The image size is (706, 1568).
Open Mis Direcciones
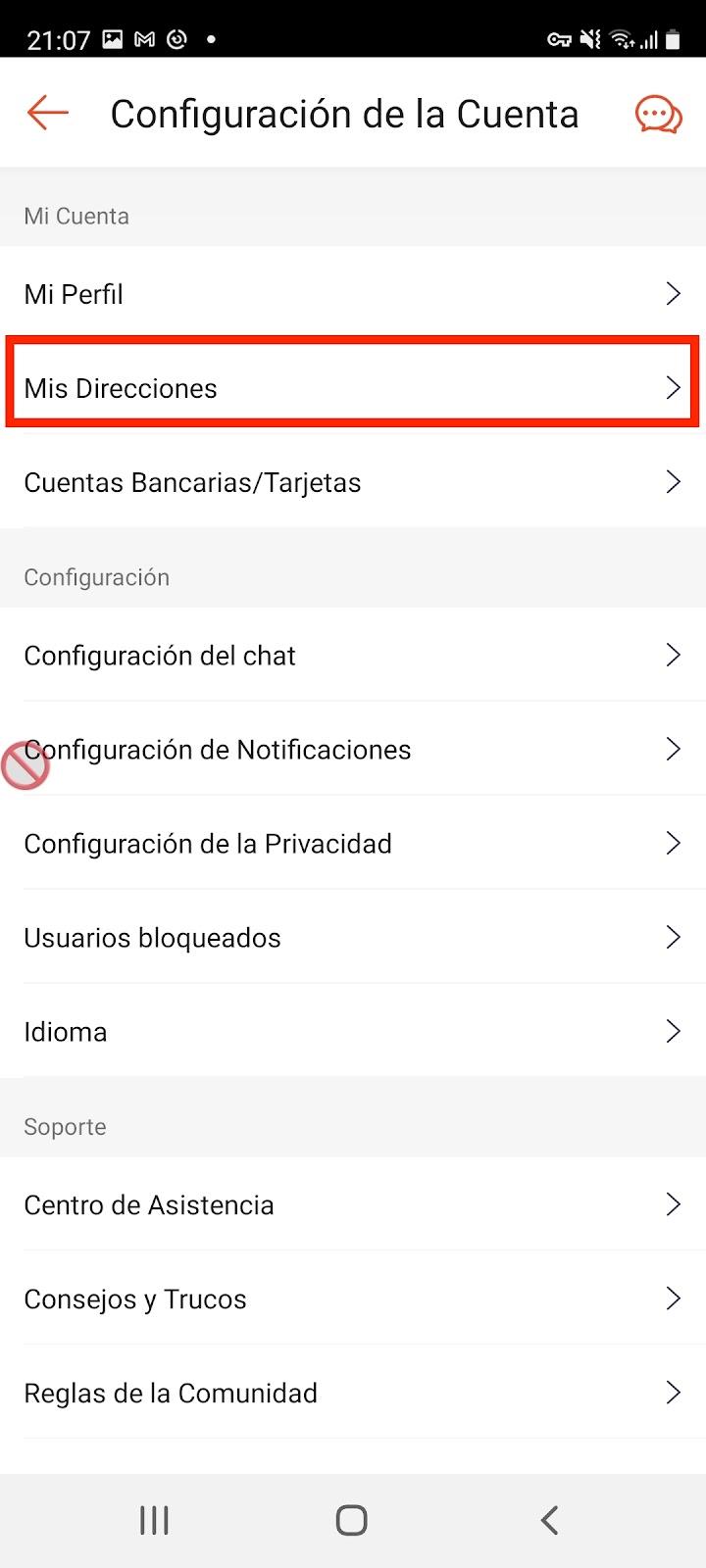pos(353,388)
